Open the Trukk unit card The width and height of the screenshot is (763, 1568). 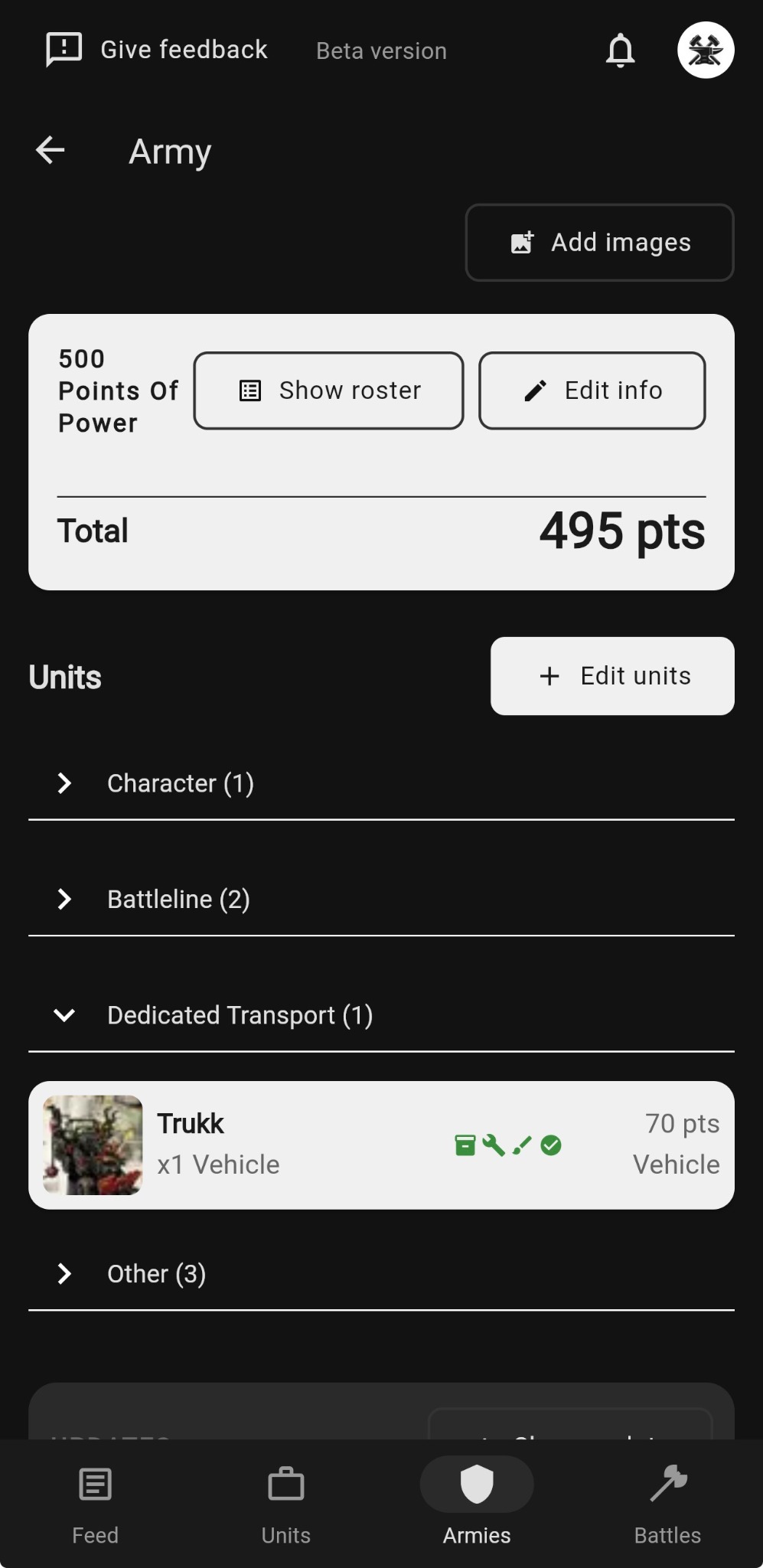[x=306, y=1145]
